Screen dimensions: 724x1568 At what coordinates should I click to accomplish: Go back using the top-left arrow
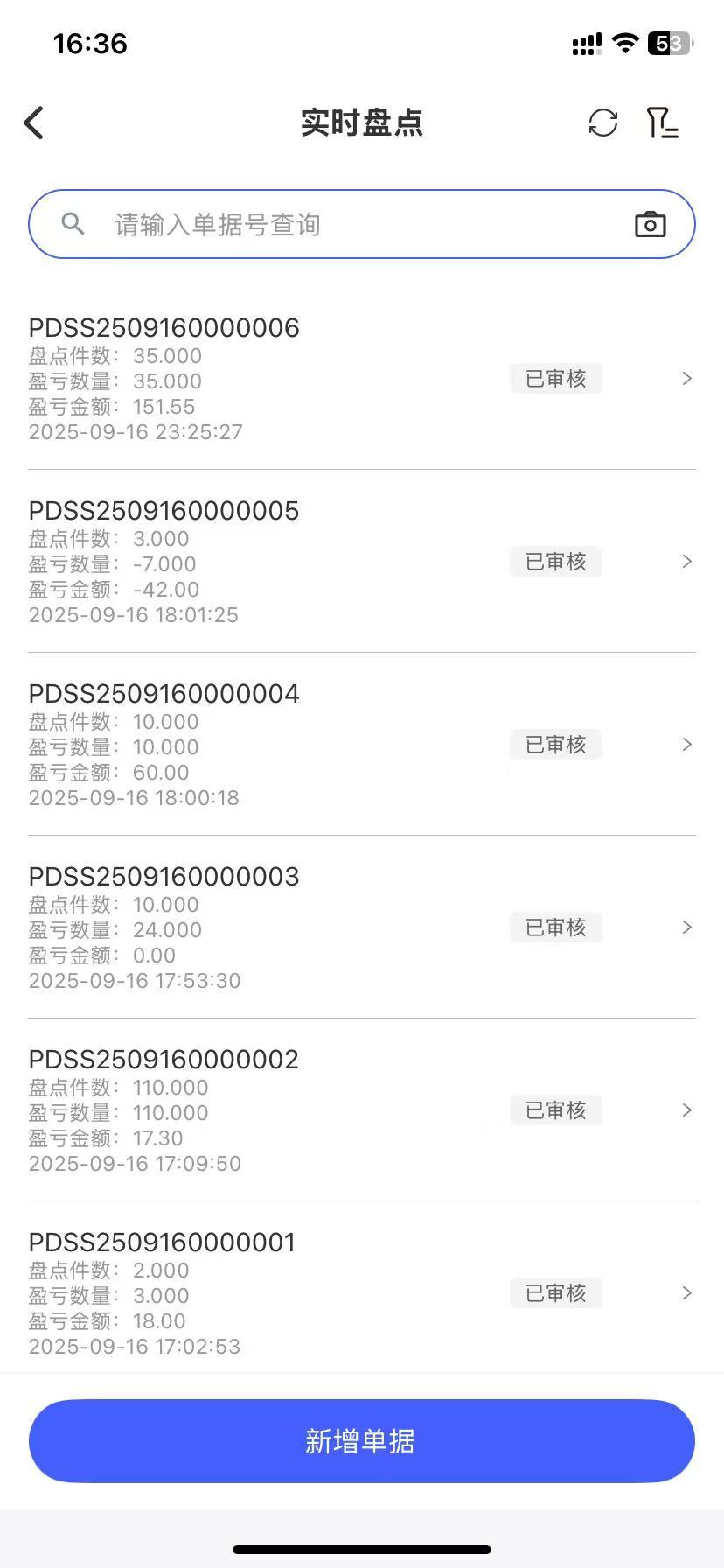34,122
